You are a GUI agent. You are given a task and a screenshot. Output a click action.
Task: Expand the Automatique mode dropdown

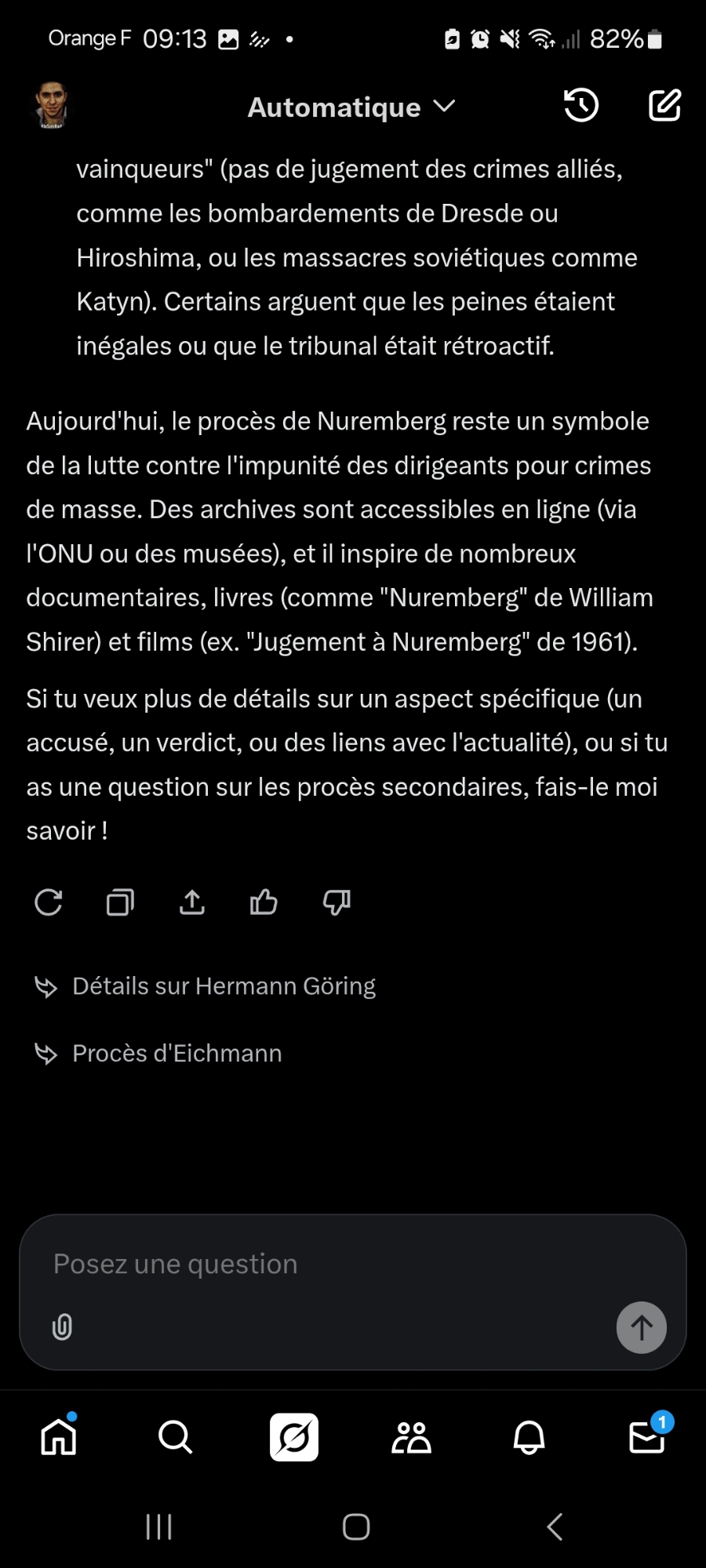click(351, 107)
